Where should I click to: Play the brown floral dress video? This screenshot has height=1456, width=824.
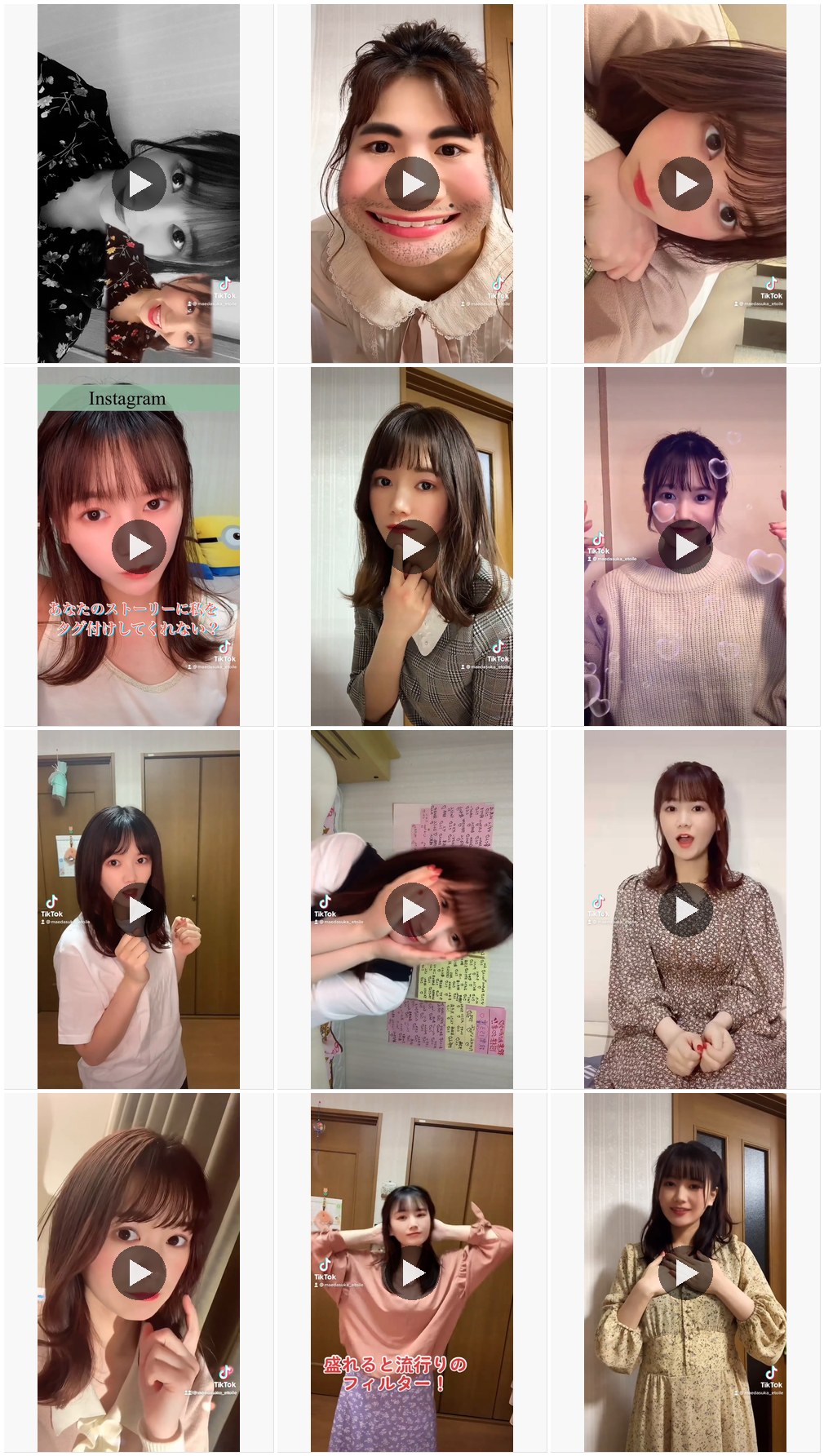685,909
